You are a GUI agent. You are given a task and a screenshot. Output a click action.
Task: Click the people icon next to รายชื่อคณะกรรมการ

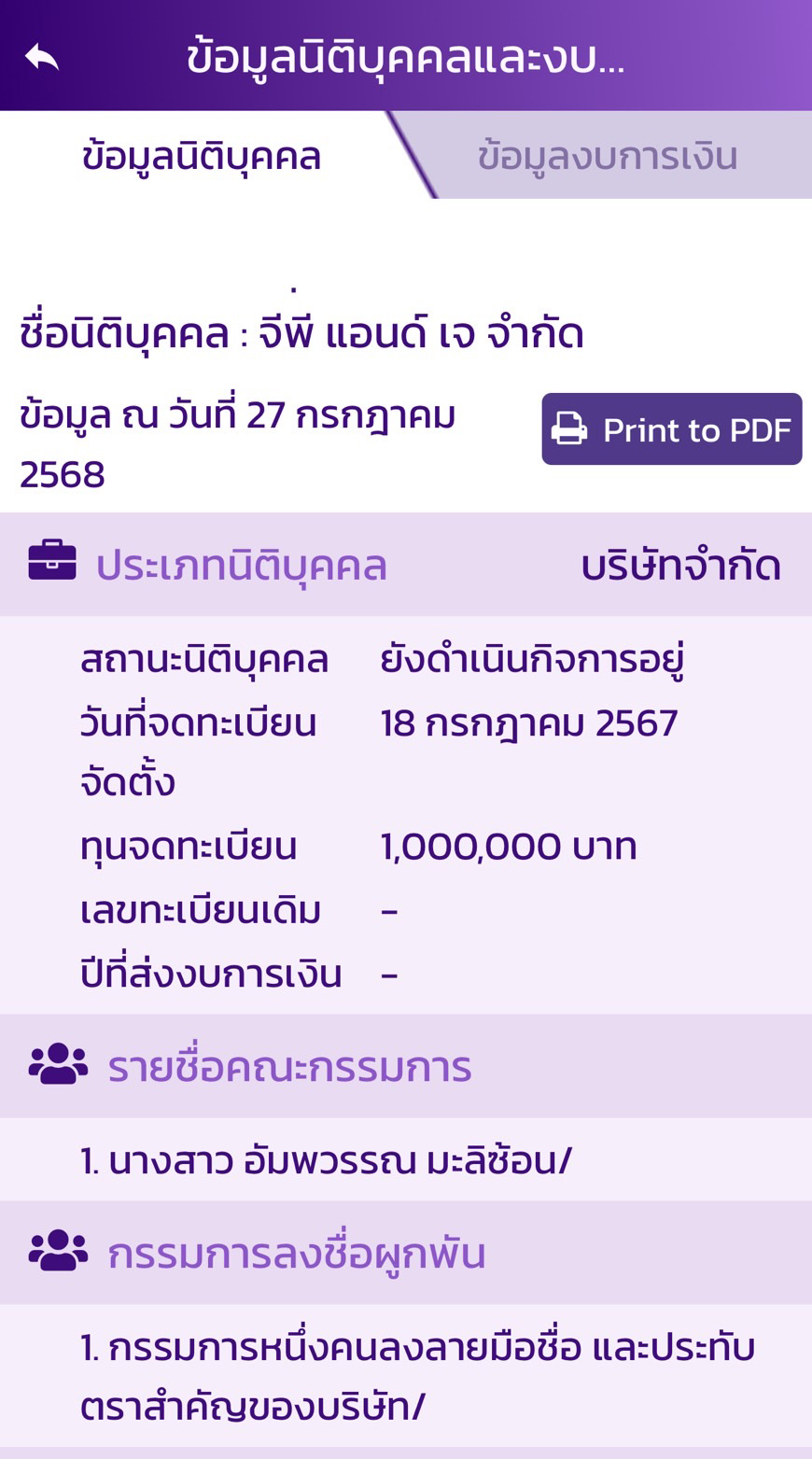(59, 1063)
